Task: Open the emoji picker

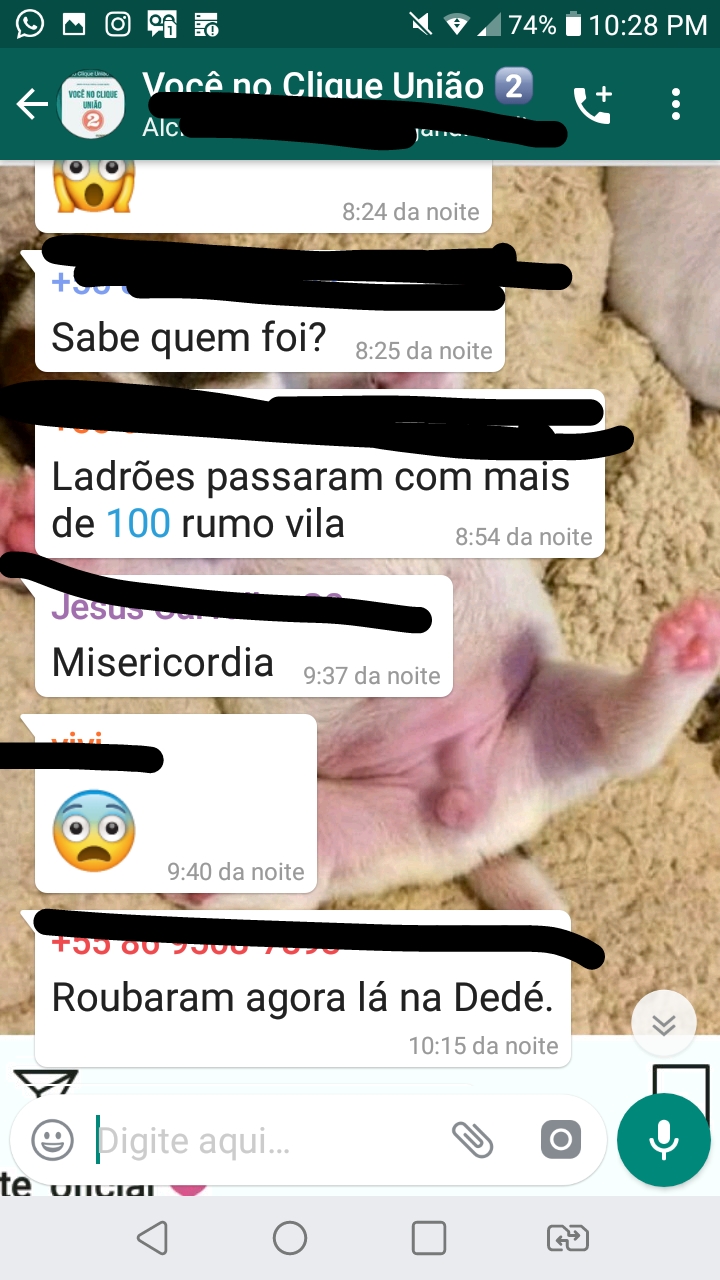Action: tap(52, 1139)
